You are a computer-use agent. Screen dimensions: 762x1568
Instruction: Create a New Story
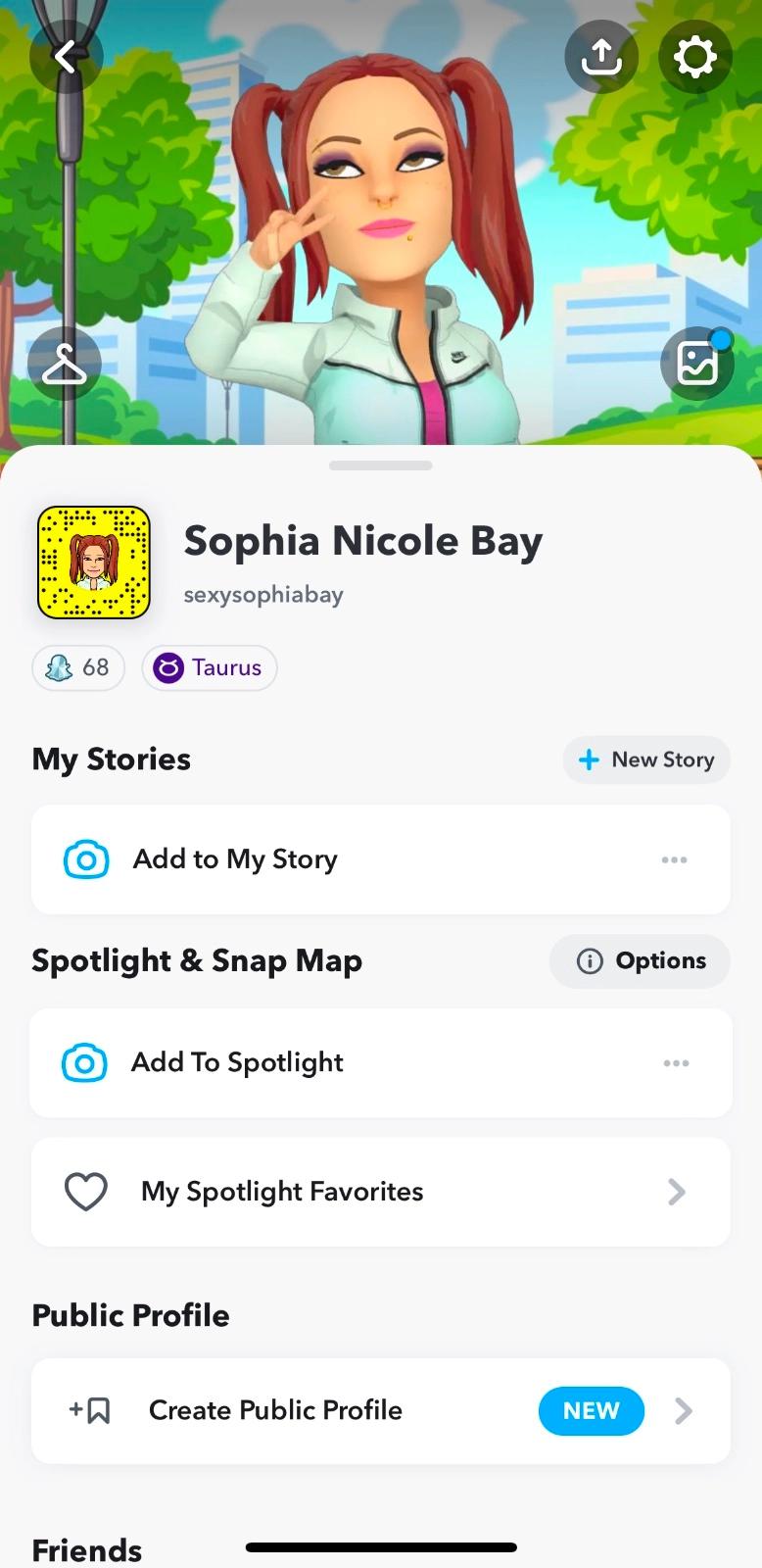tap(646, 759)
